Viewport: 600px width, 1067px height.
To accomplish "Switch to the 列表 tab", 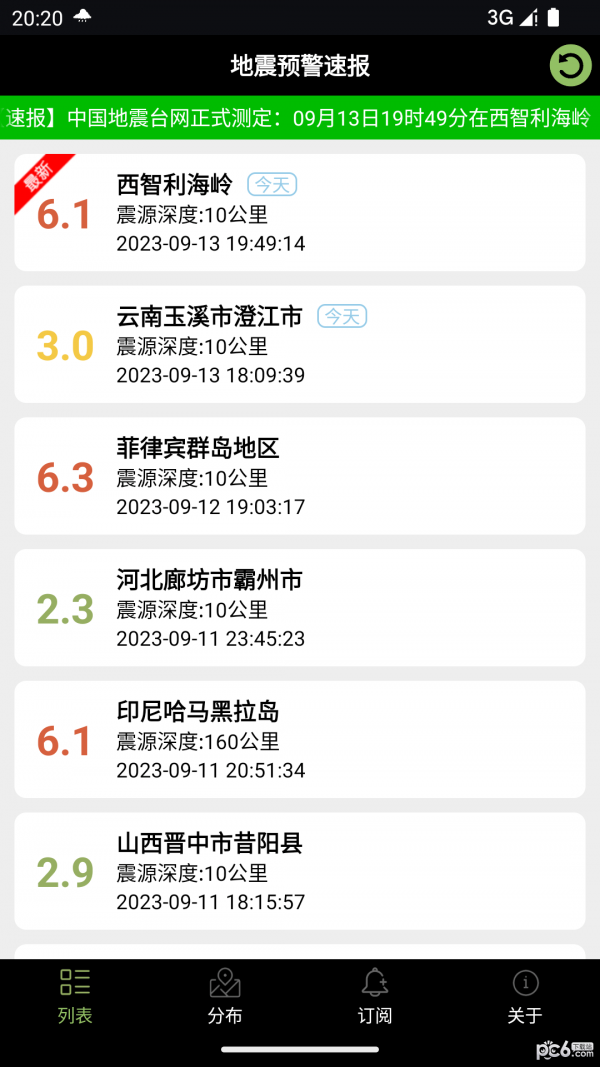I will click(75, 996).
